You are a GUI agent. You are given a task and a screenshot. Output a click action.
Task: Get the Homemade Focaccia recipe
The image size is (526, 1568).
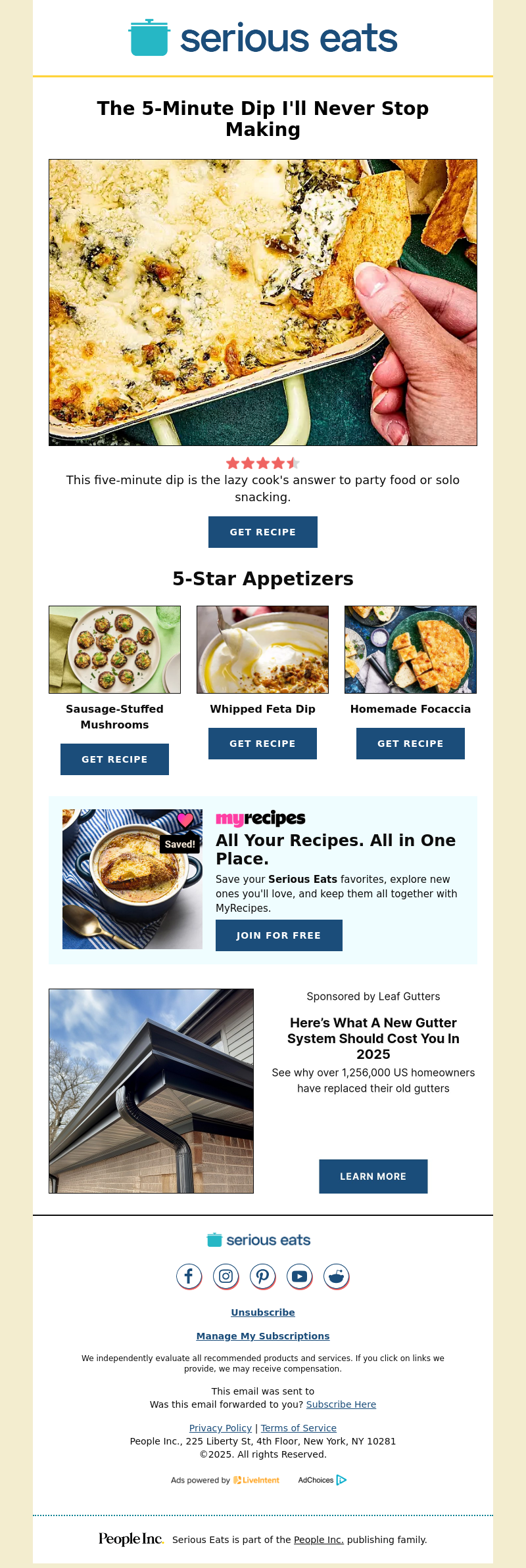pyautogui.click(x=410, y=744)
